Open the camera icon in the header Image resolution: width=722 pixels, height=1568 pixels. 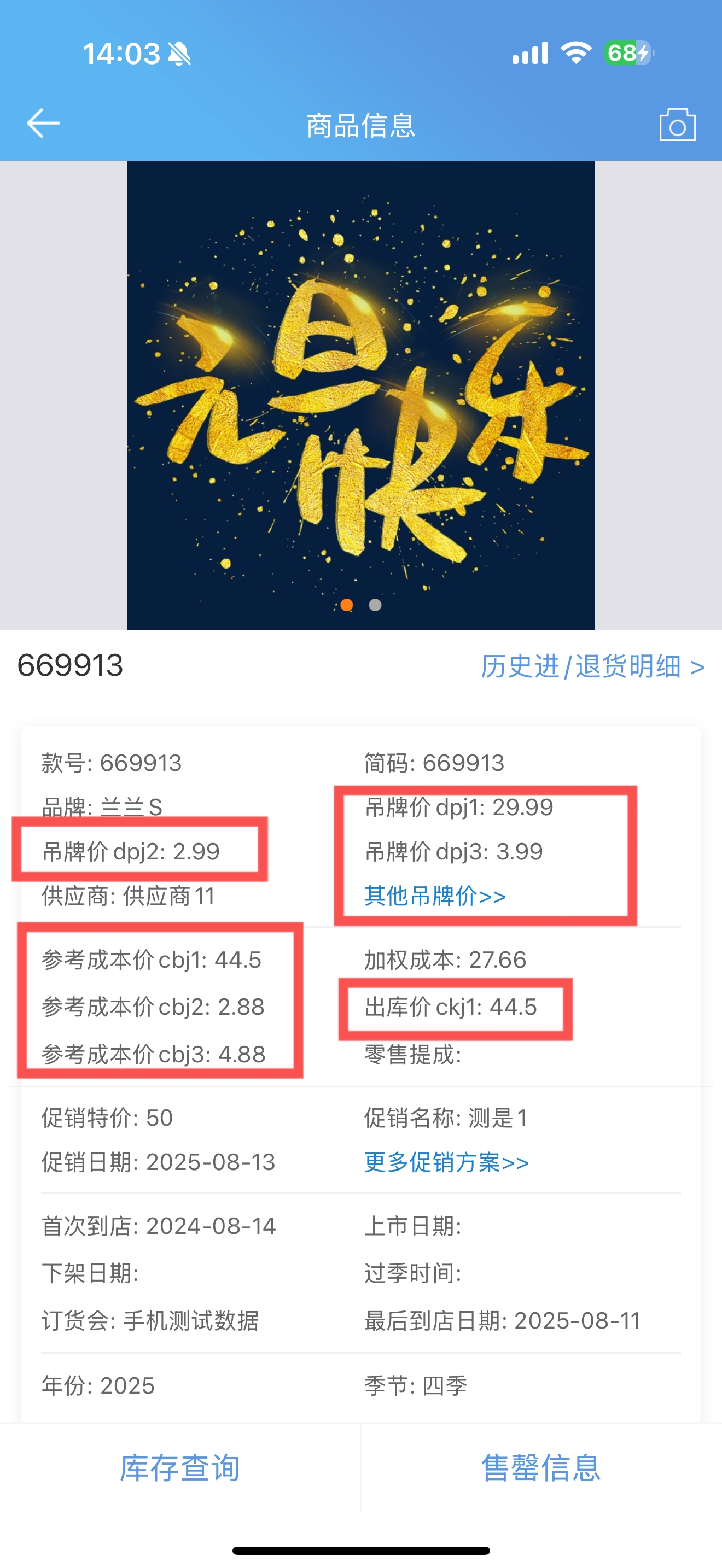(677, 125)
